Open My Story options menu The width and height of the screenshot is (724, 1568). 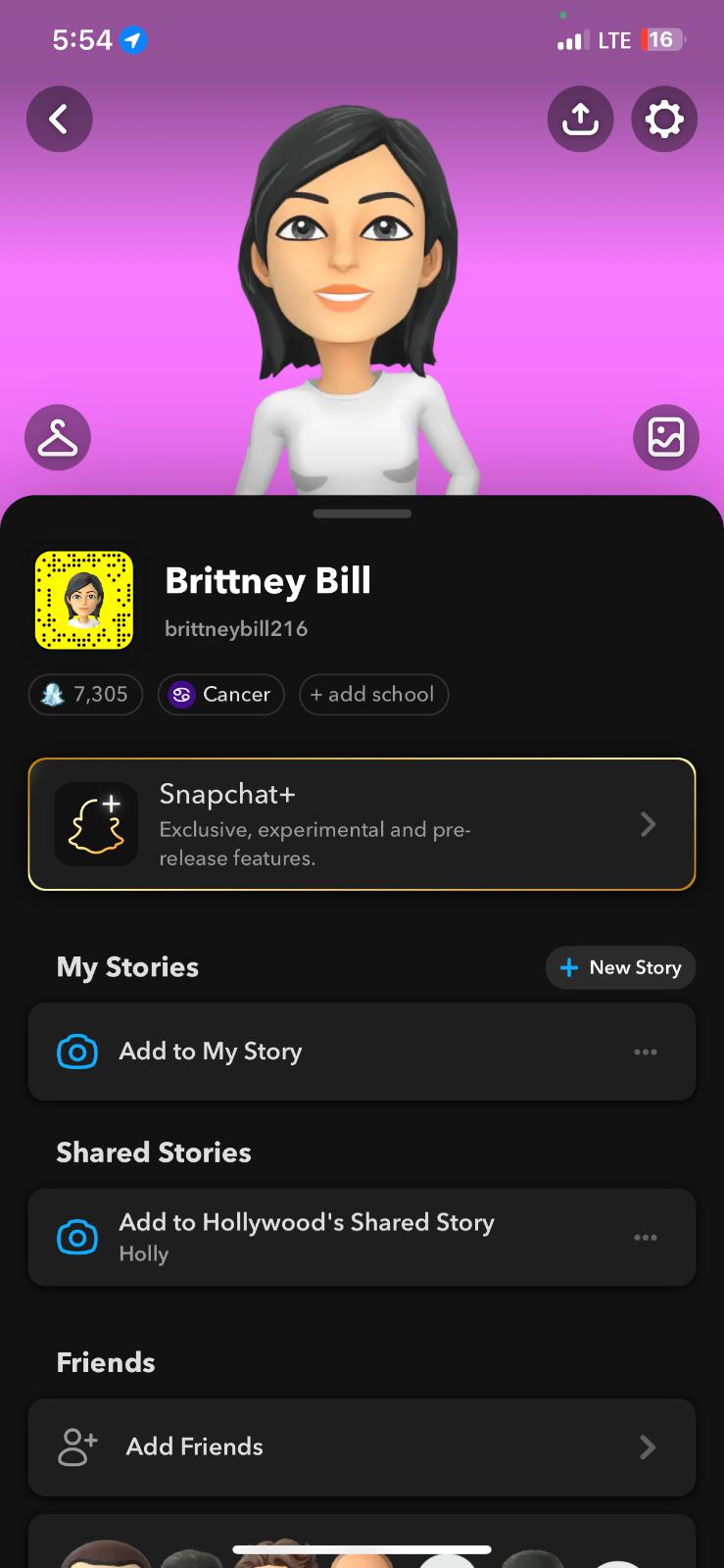(x=646, y=1052)
